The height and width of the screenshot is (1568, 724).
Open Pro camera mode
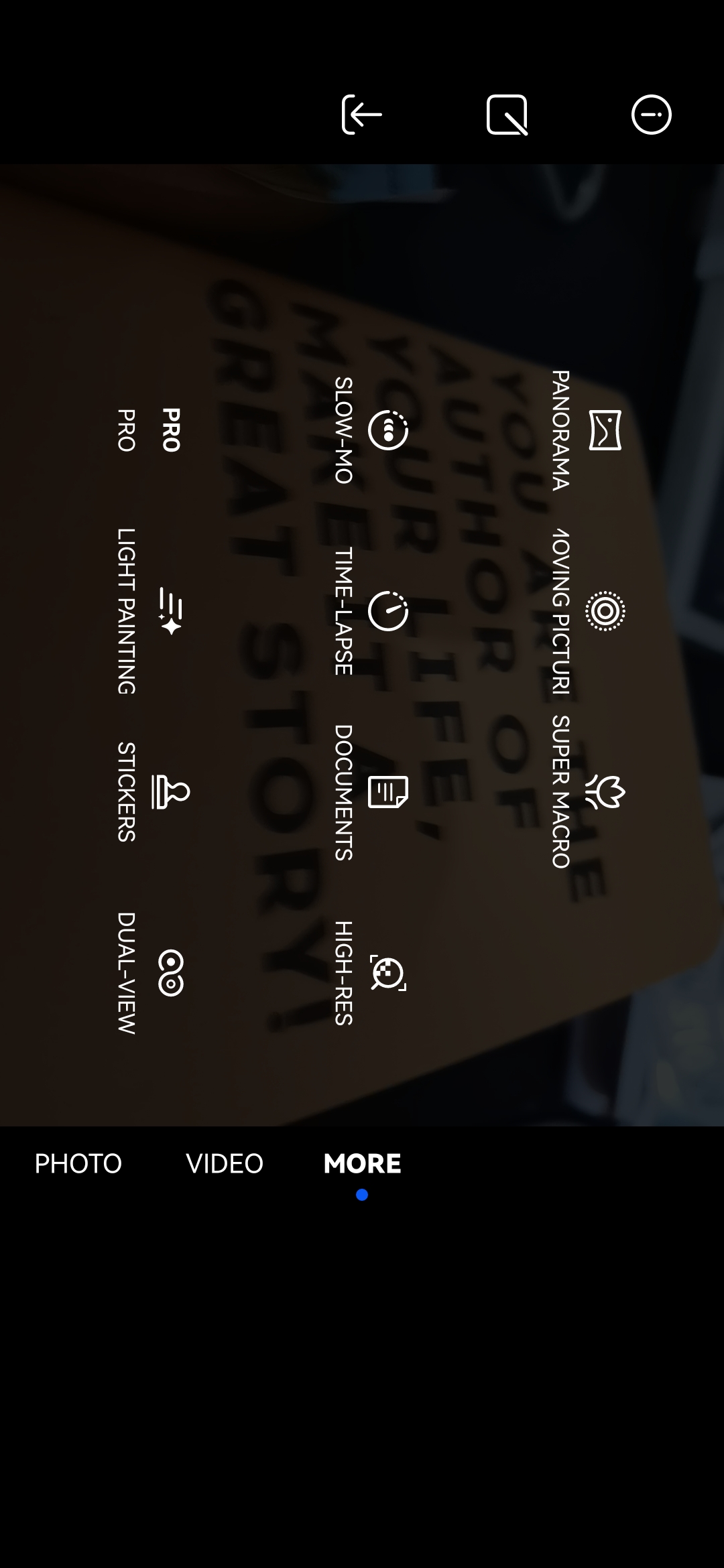click(x=170, y=430)
